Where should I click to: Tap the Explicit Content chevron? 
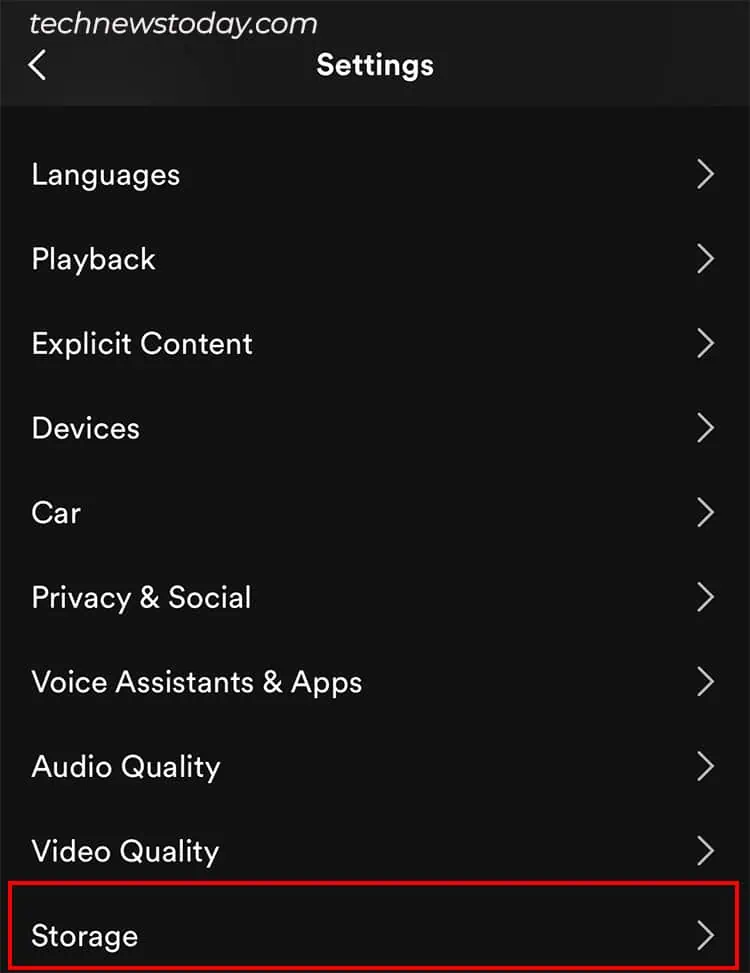(x=706, y=343)
